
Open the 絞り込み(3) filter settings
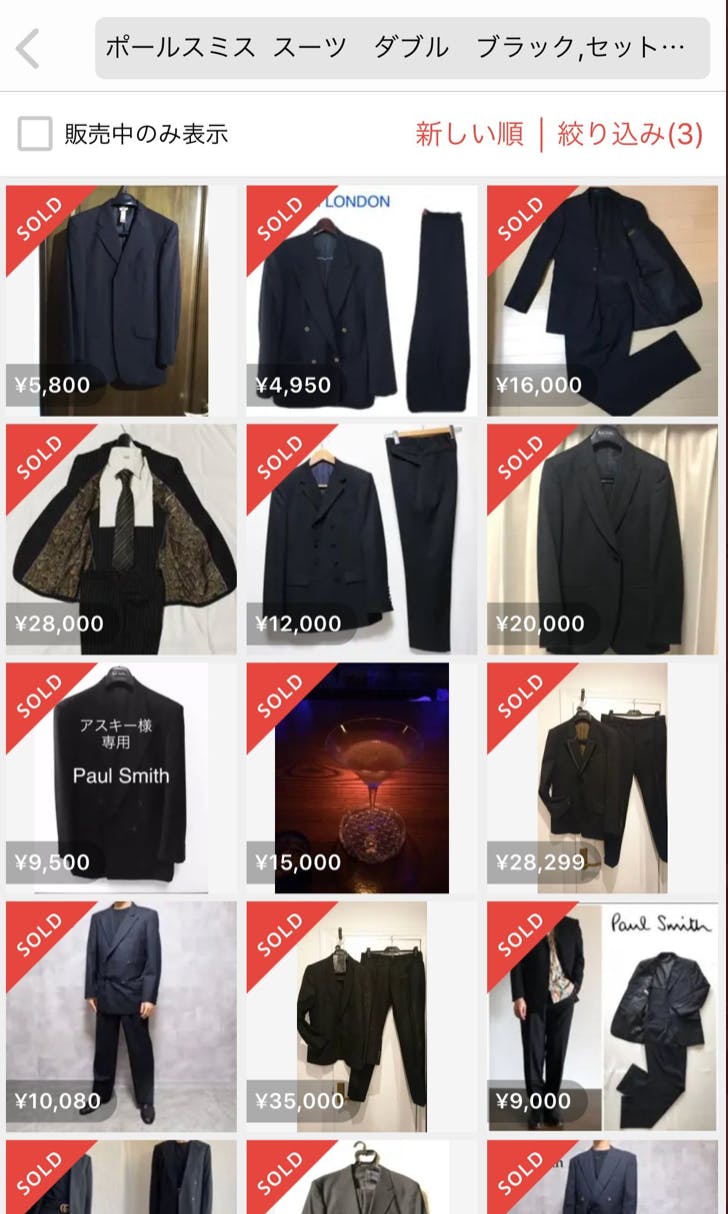point(630,134)
